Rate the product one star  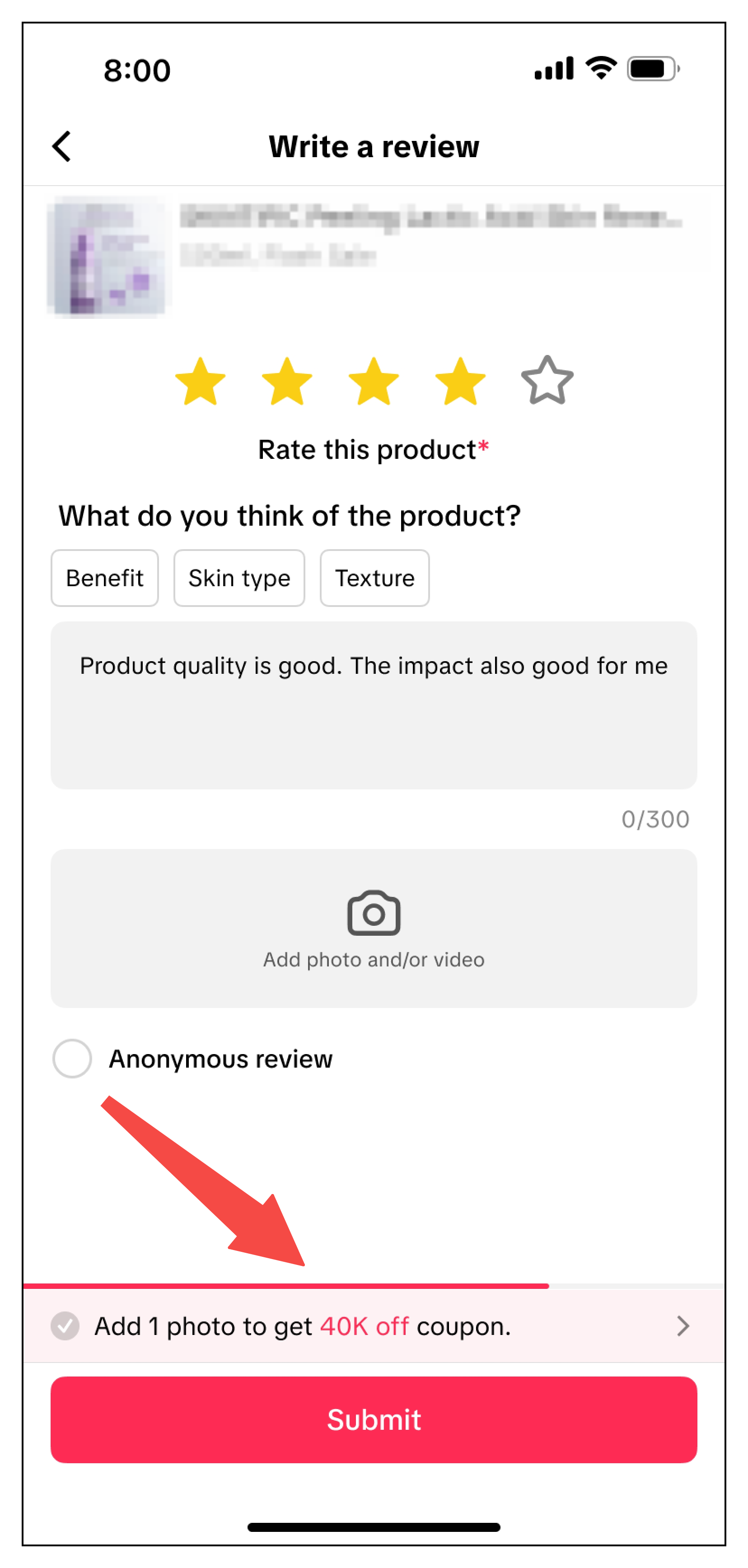[x=200, y=382]
